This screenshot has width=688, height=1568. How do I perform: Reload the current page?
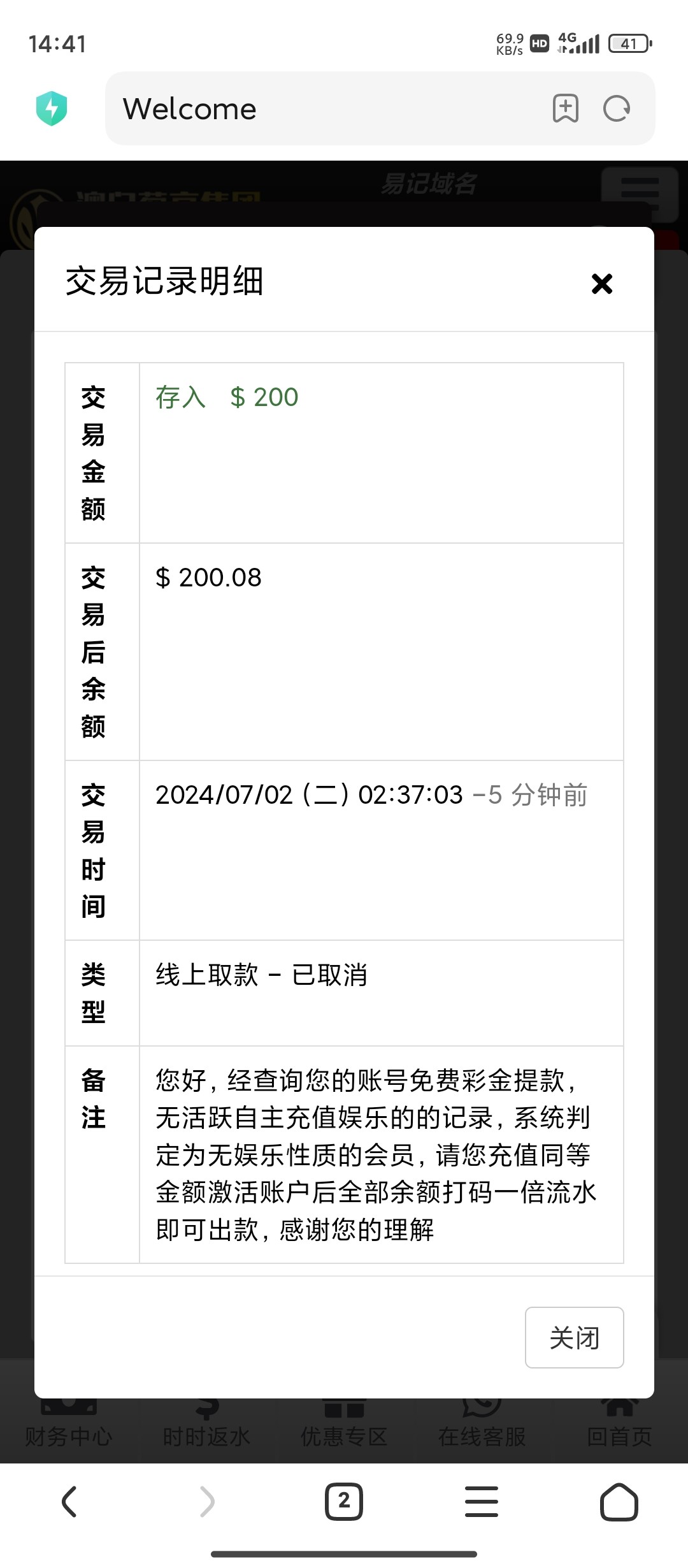pos(617,108)
